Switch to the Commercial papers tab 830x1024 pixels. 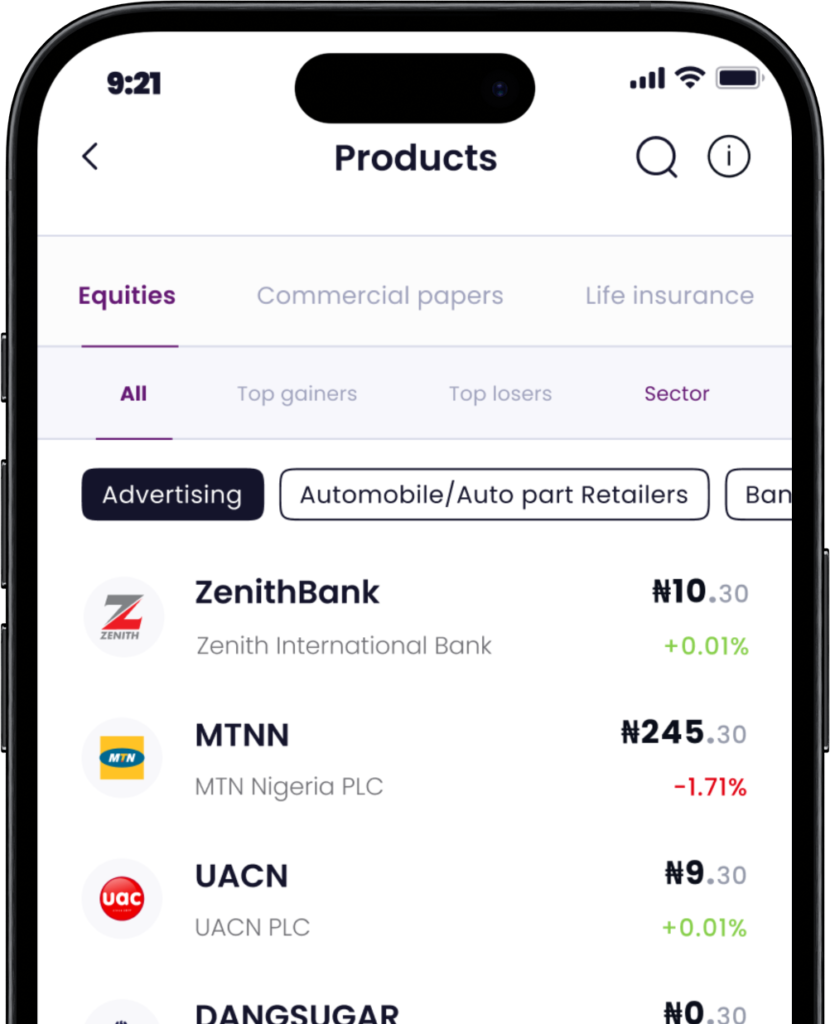(380, 296)
